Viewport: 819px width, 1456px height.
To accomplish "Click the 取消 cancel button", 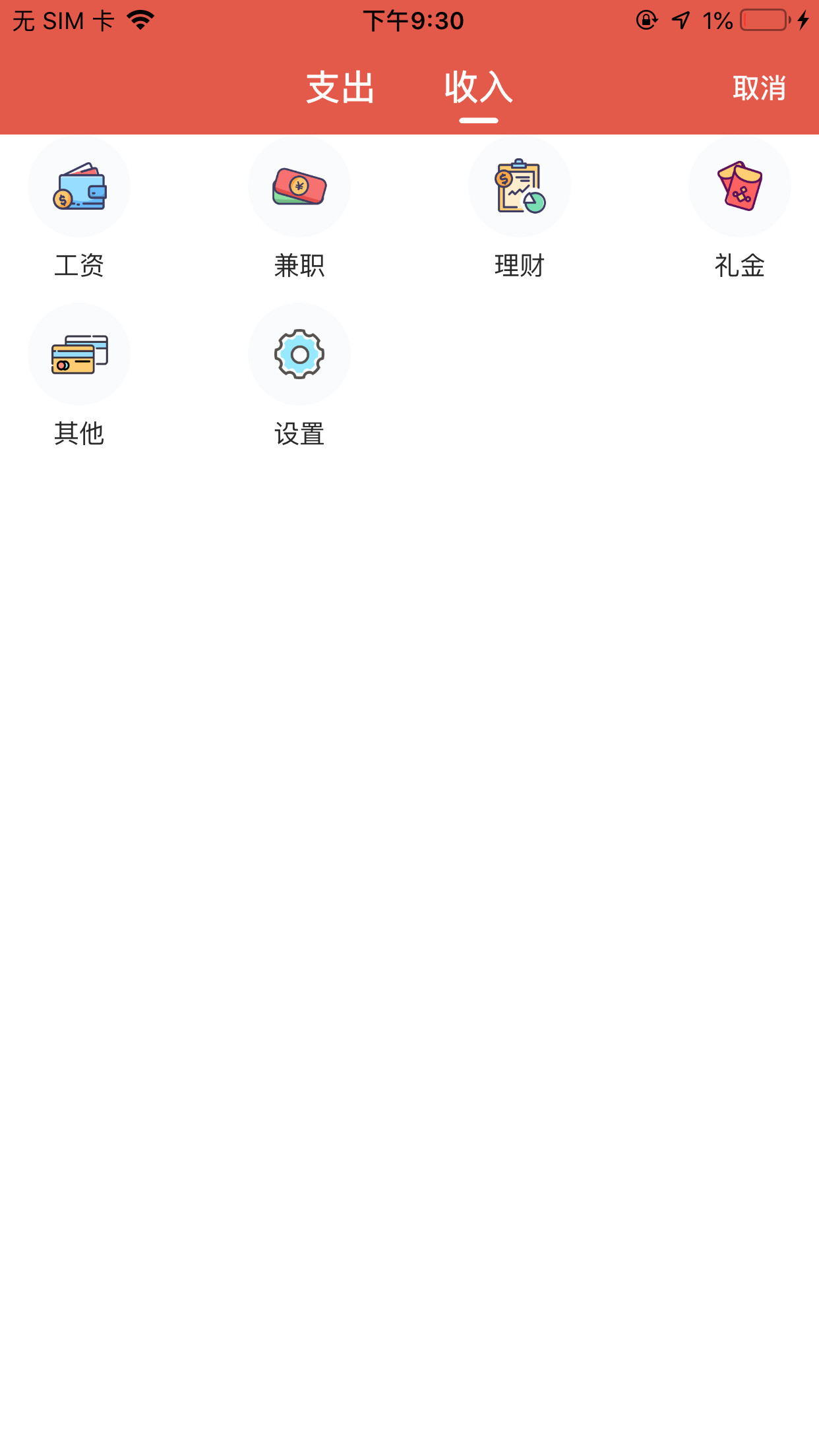I will (760, 88).
